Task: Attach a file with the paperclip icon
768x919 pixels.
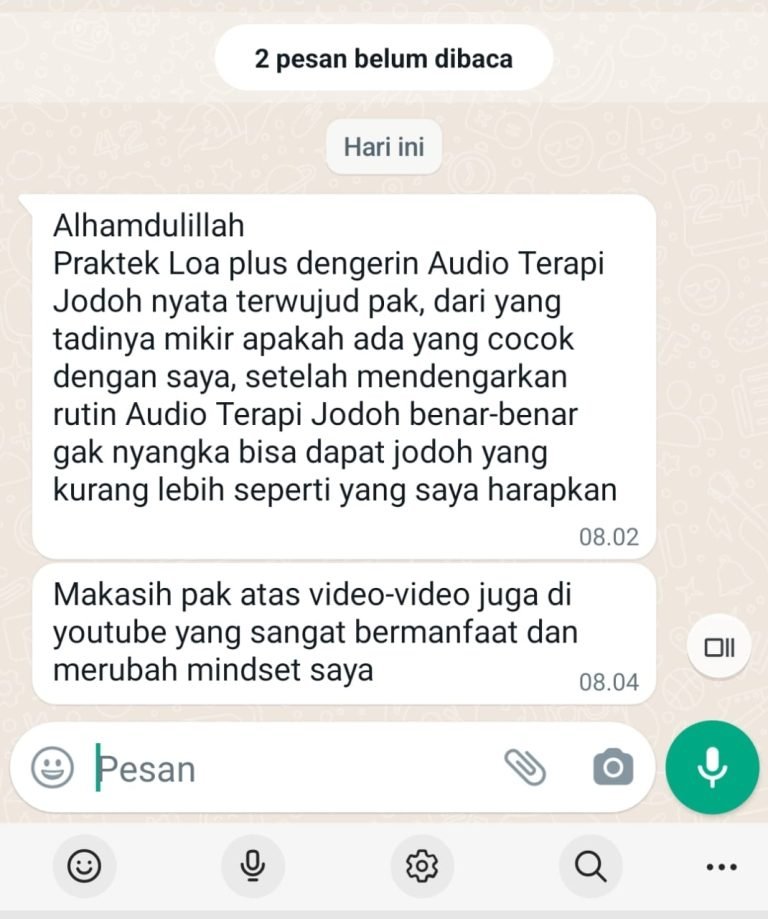Action: [525, 768]
